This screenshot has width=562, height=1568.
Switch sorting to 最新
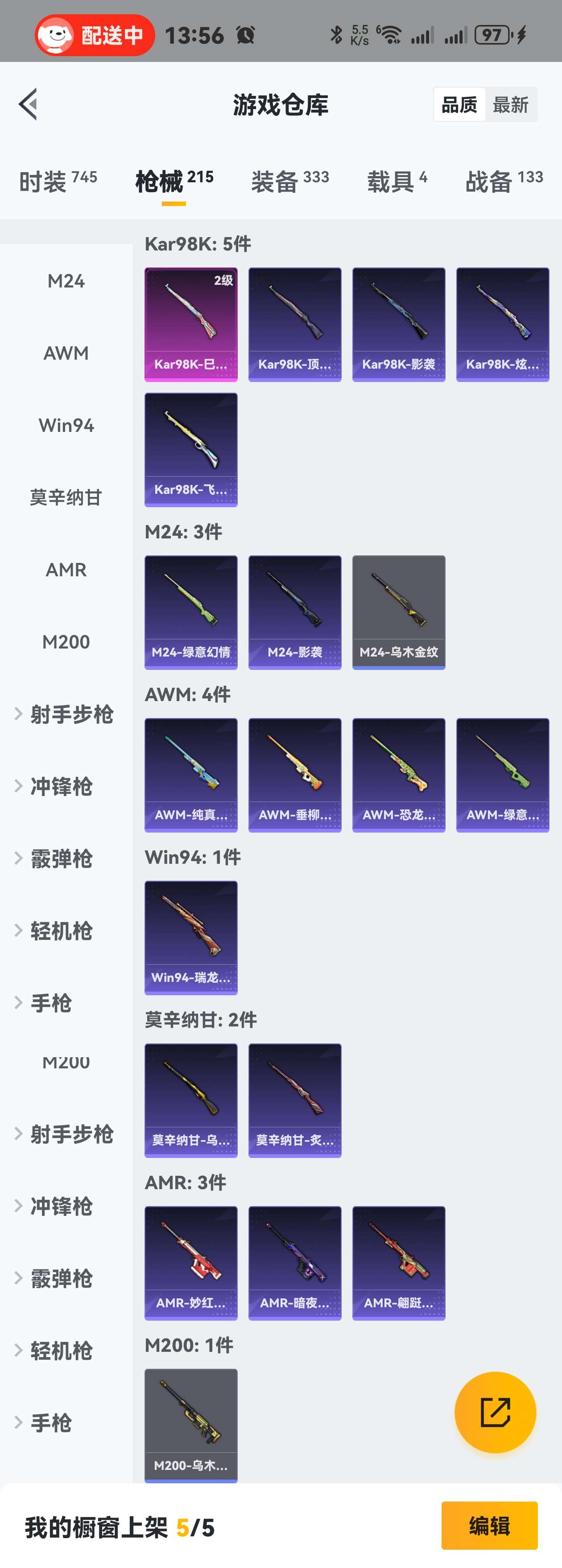tap(512, 105)
